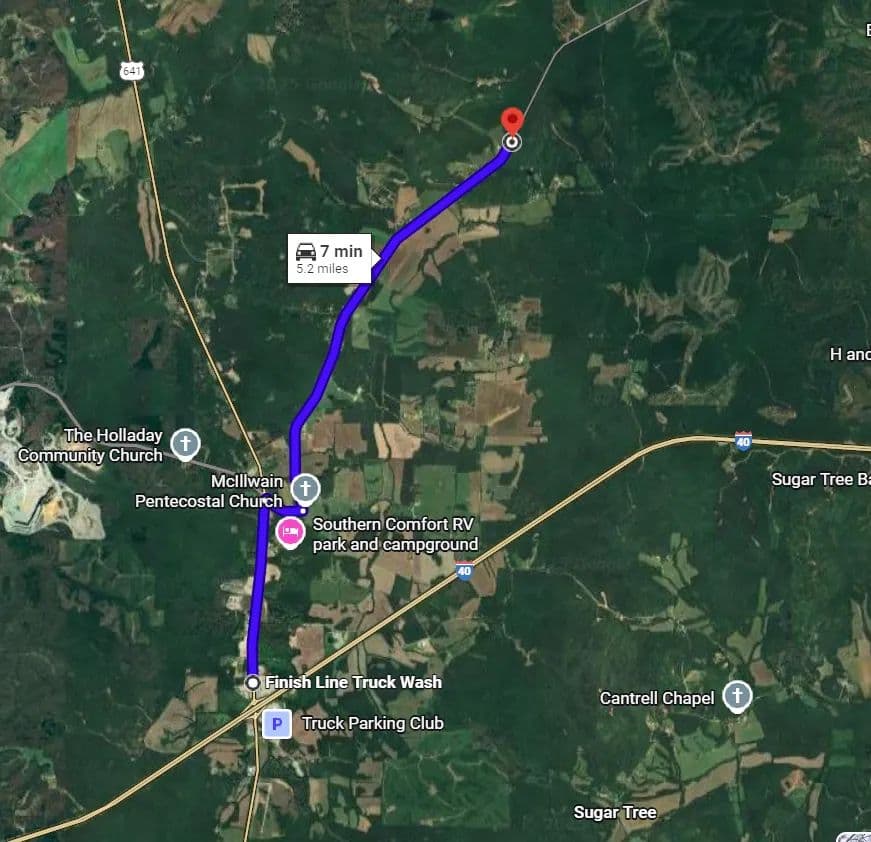This screenshot has width=871, height=842.
Task: Open McIllwain Pentecostal Church marker
Action: click(305, 489)
